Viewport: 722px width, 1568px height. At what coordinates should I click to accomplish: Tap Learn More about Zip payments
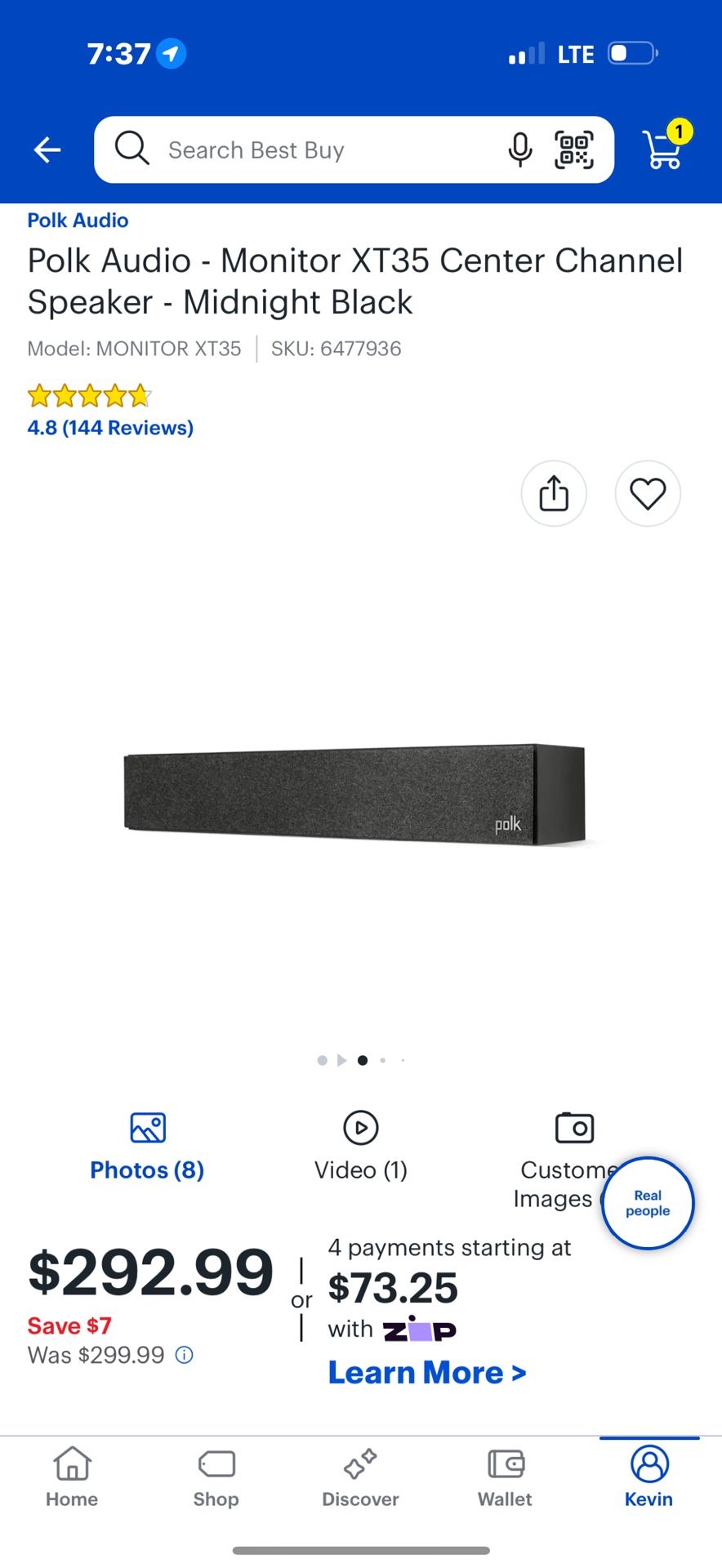[x=426, y=1373]
